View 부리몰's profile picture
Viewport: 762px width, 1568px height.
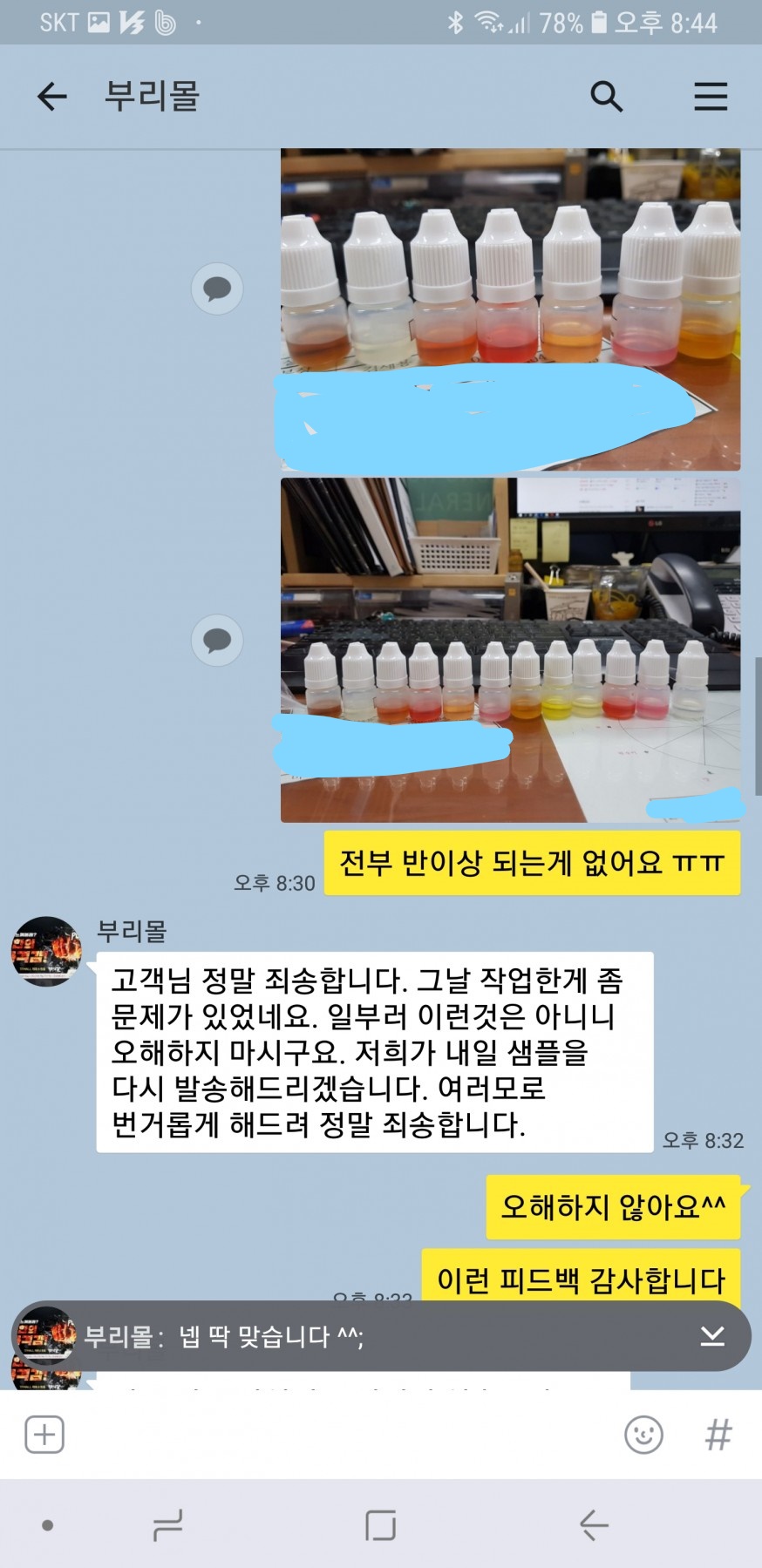coord(46,951)
